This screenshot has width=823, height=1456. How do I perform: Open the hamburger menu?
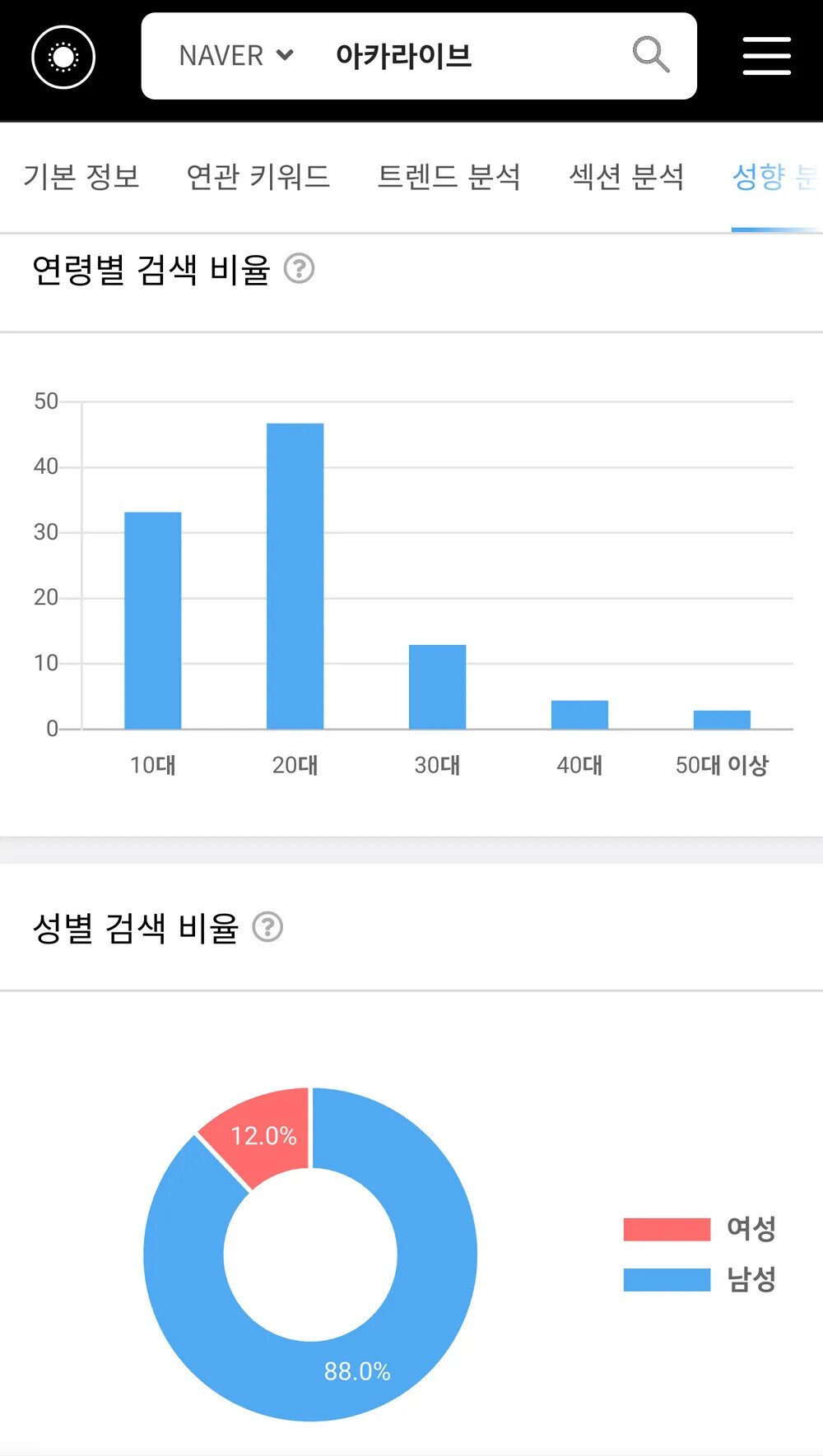pyautogui.click(x=767, y=56)
